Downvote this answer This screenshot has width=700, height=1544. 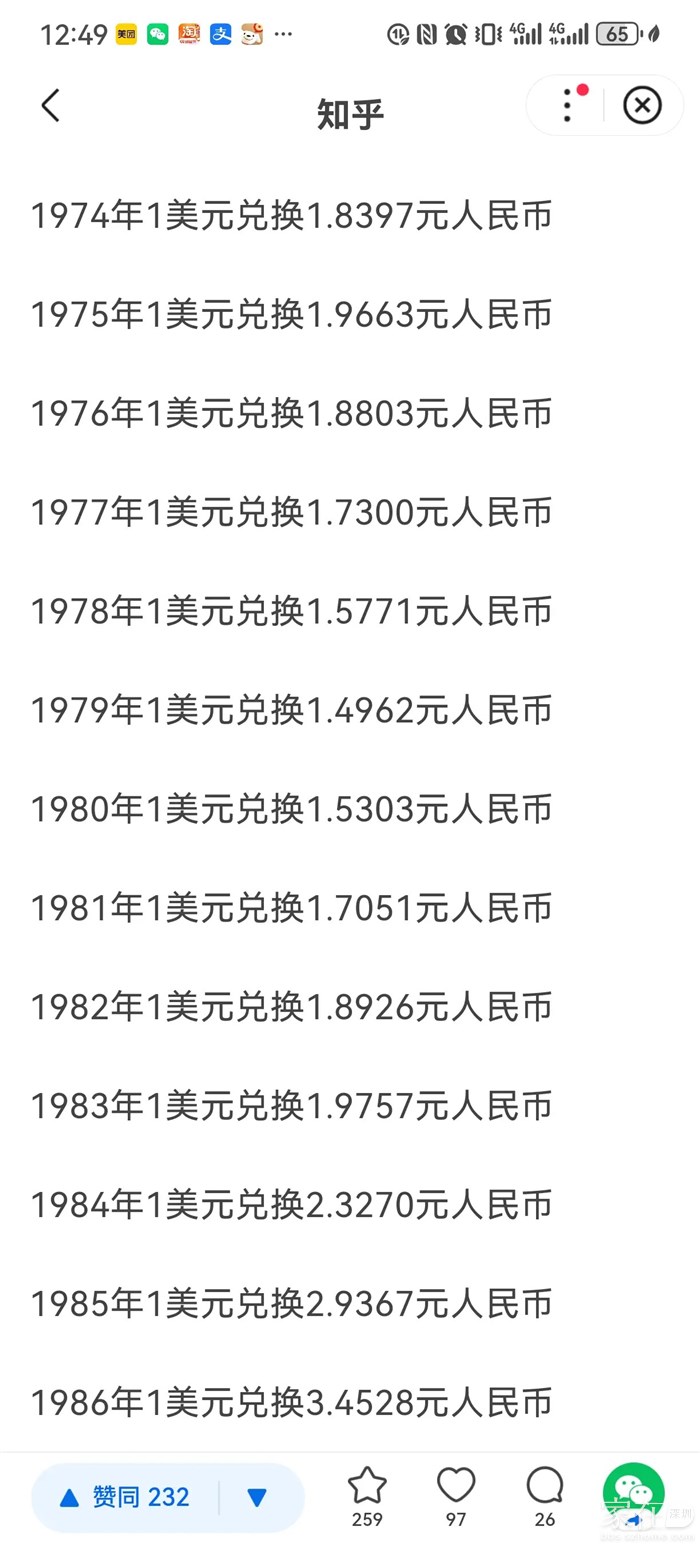coord(258,1497)
